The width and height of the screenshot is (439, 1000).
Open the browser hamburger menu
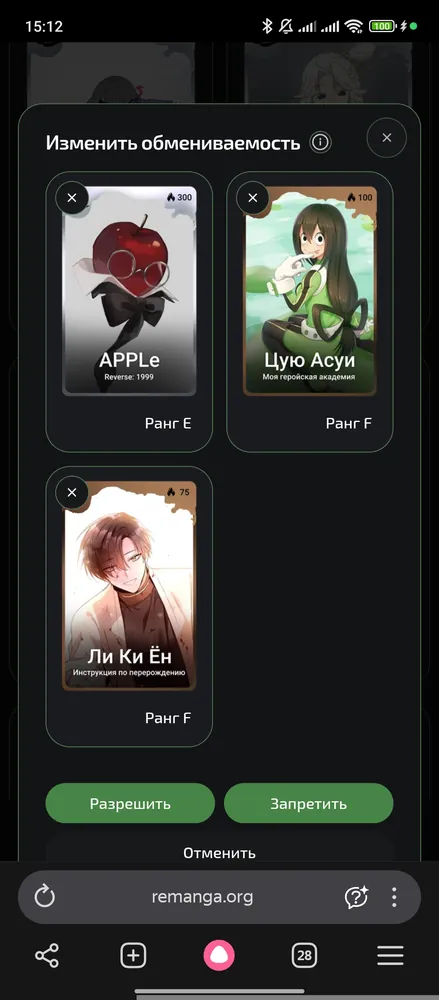pos(391,955)
